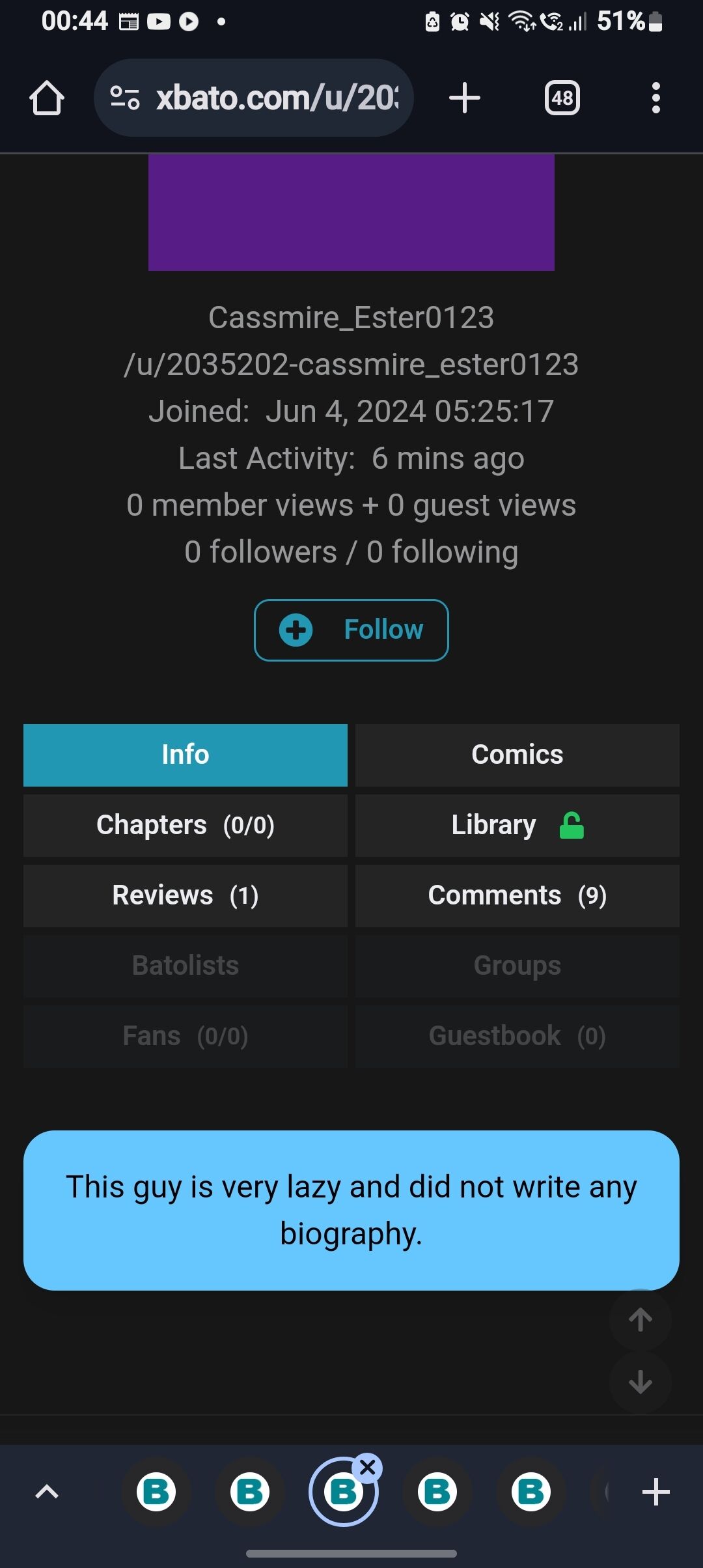View the Comments (9) tab
The width and height of the screenshot is (703, 1568).
coord(517,896)
